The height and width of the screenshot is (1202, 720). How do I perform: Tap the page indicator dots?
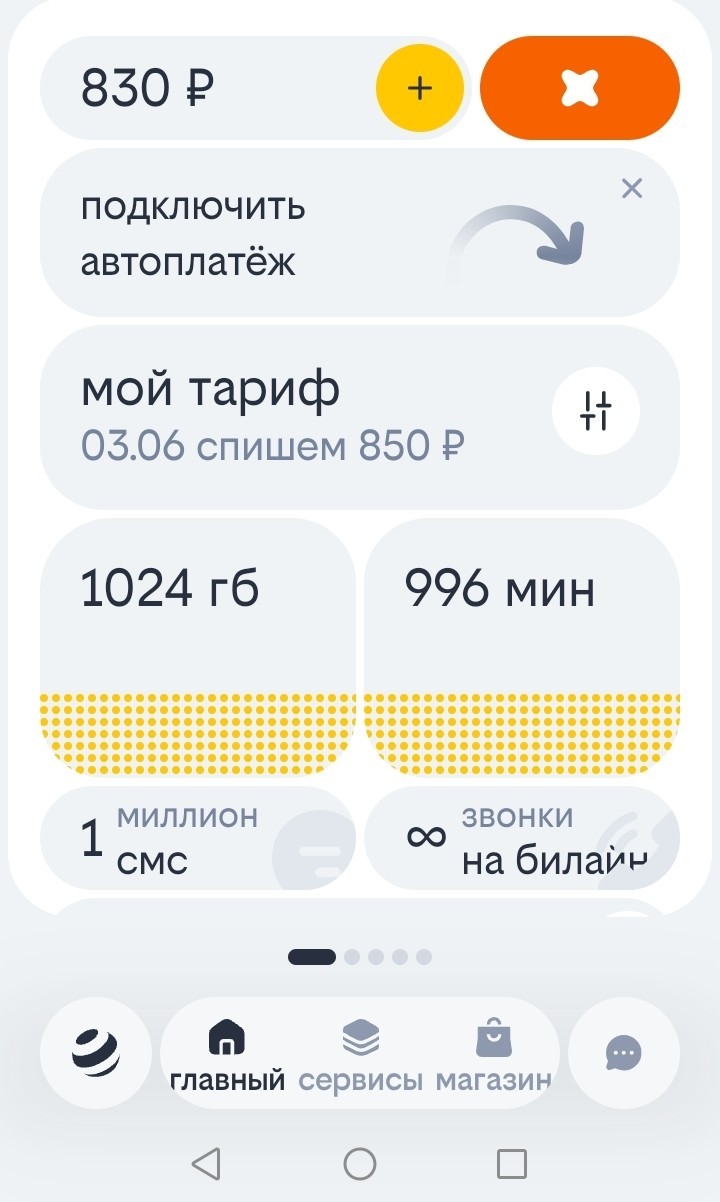coord(360,957)
